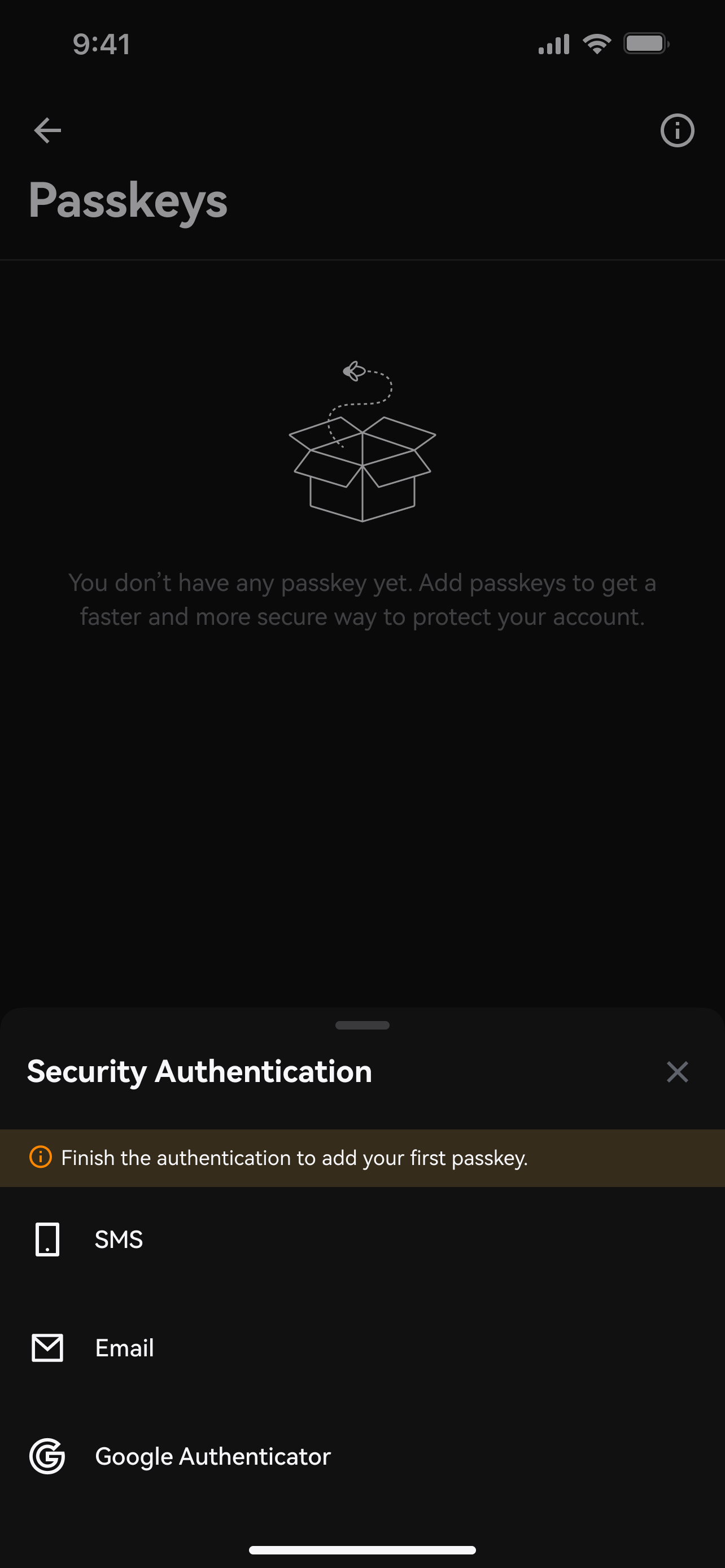Select Email as authentication method
This screenshot has height=1568, width=725.
click(x=124, y=1347)
